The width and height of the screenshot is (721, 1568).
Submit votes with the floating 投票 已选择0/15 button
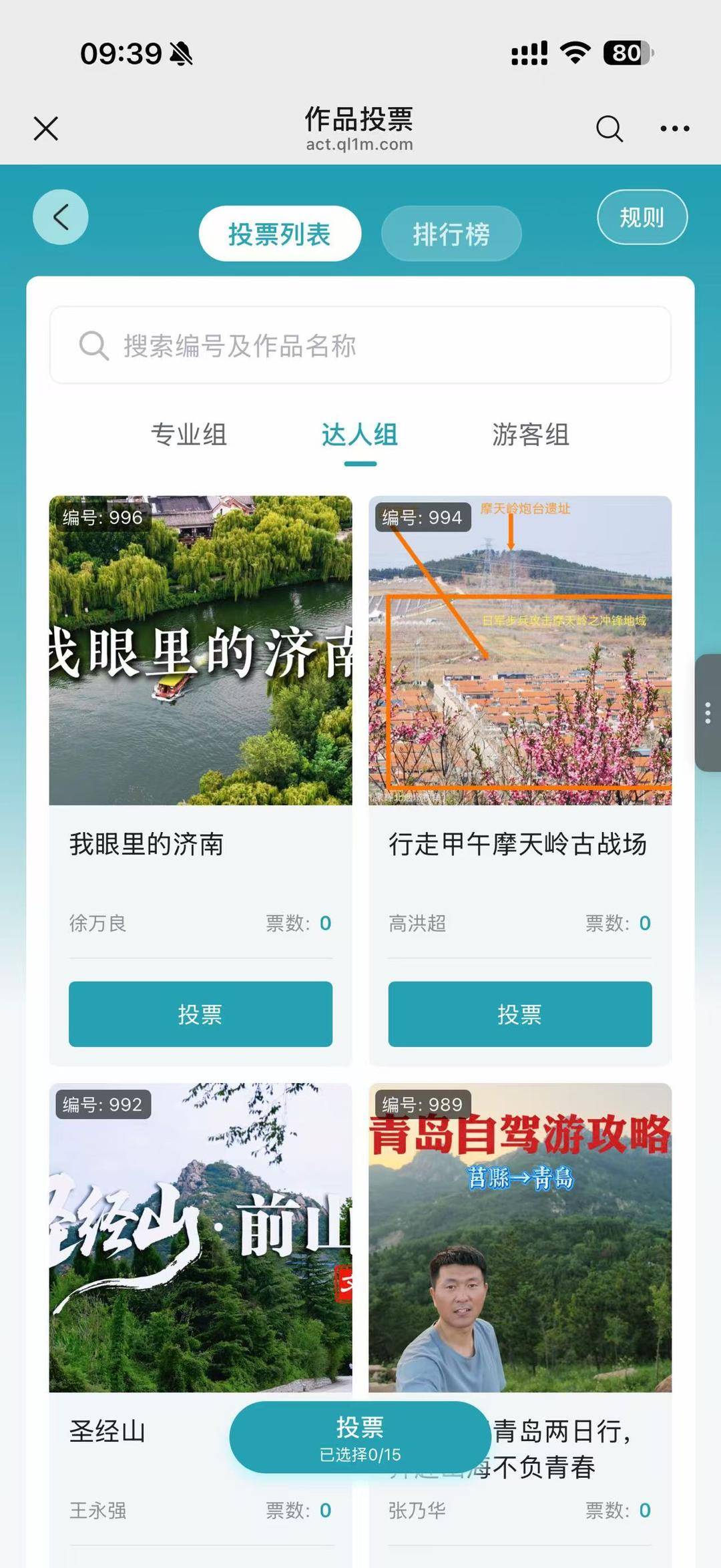pos(360,1437)
